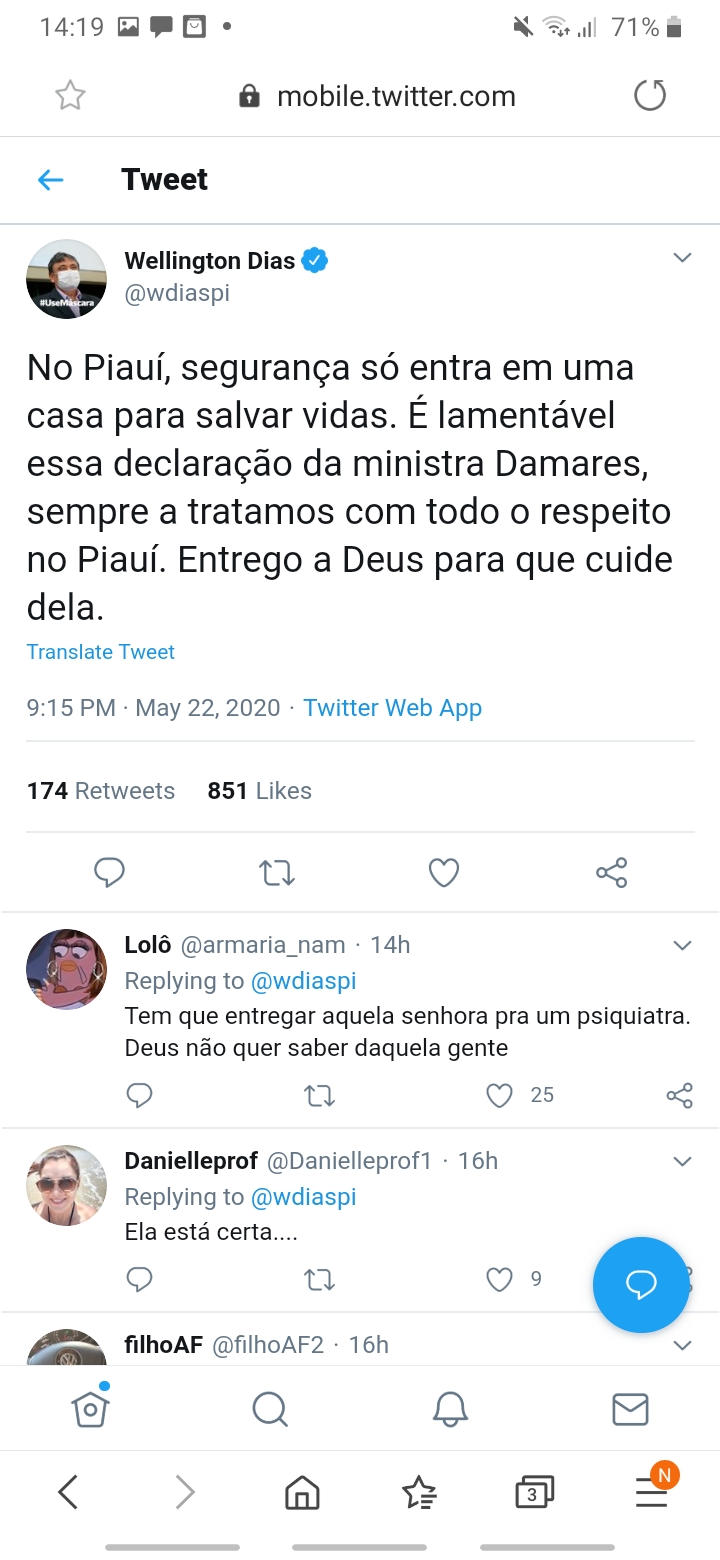720x1560 pixels.
Task: Tap the browser tab switcher showing 3 tabs
Action: [533, 1491]
